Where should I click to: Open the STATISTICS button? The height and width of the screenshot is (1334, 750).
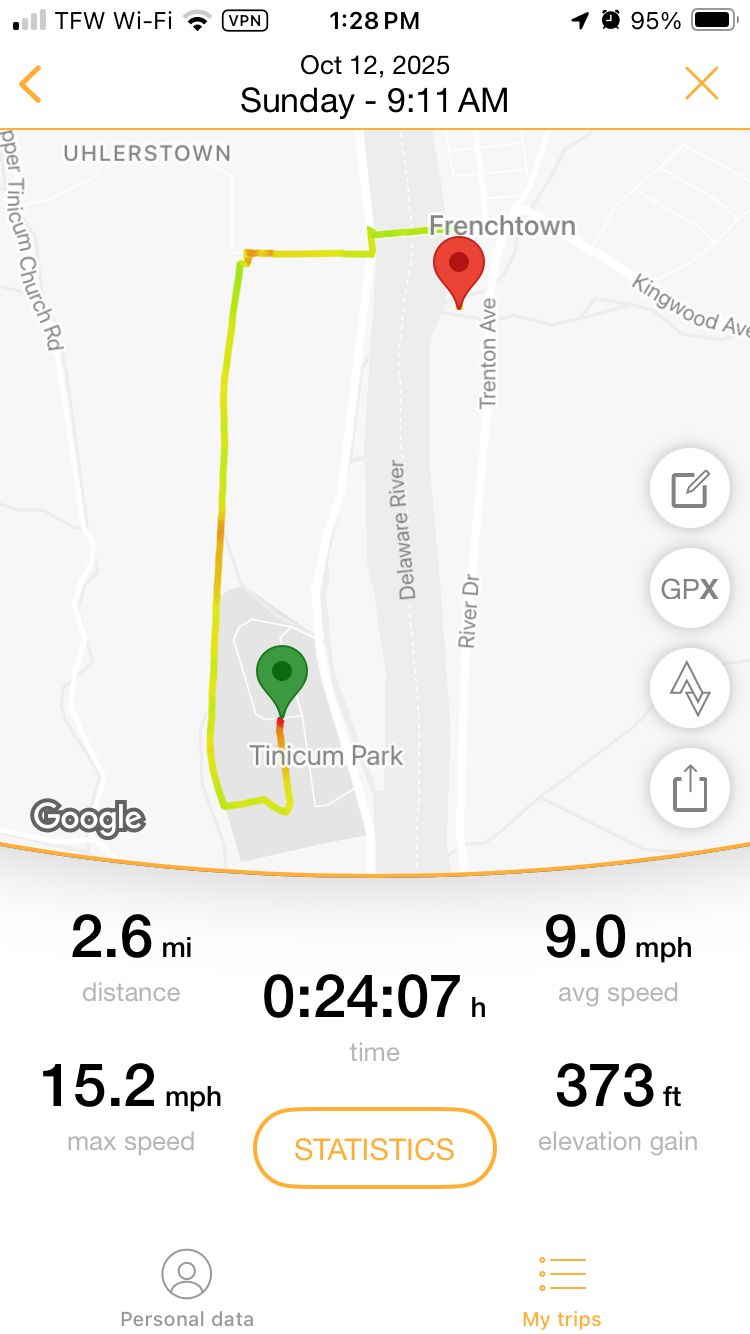(x=375, y=1149)
